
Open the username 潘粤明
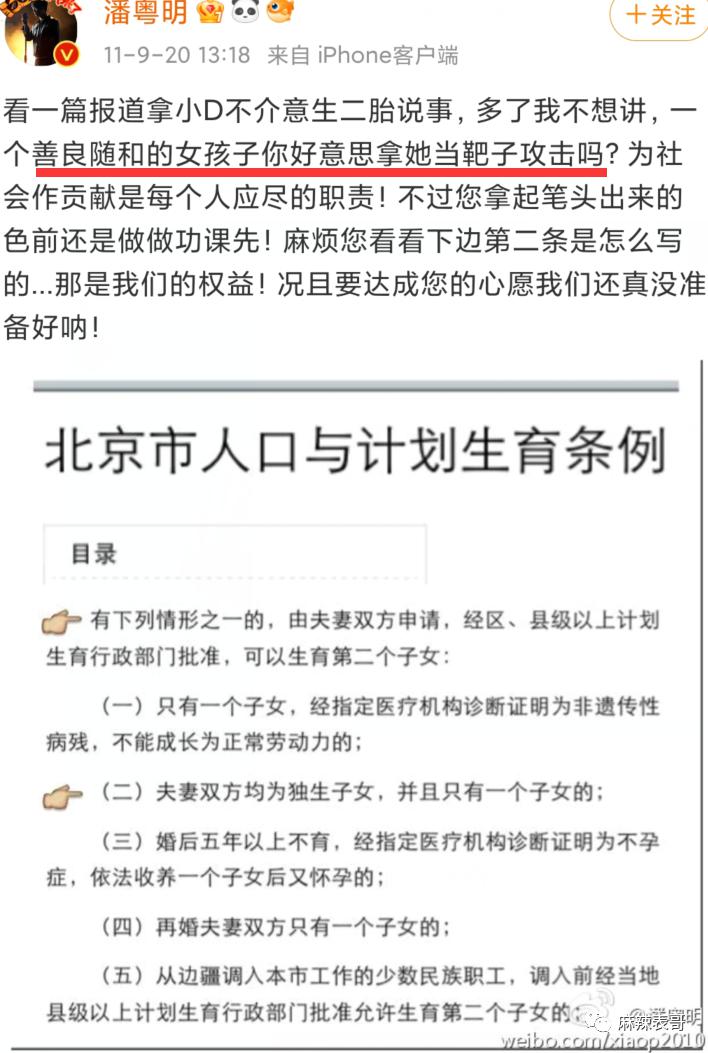click(x=144, y=14)
